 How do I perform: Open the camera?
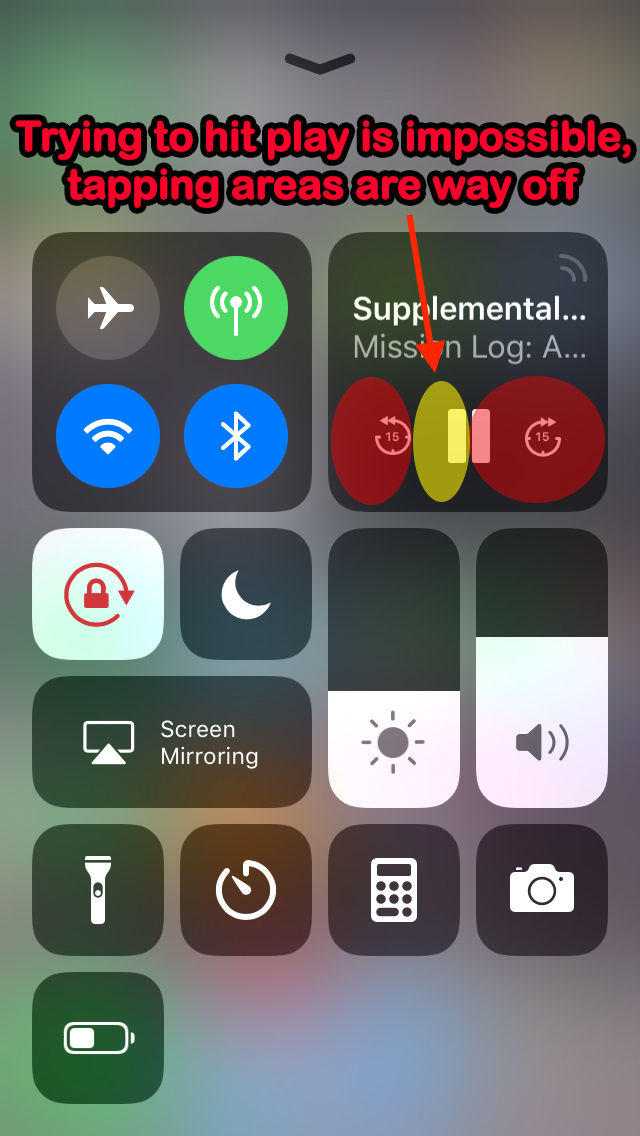click(542, 890)
